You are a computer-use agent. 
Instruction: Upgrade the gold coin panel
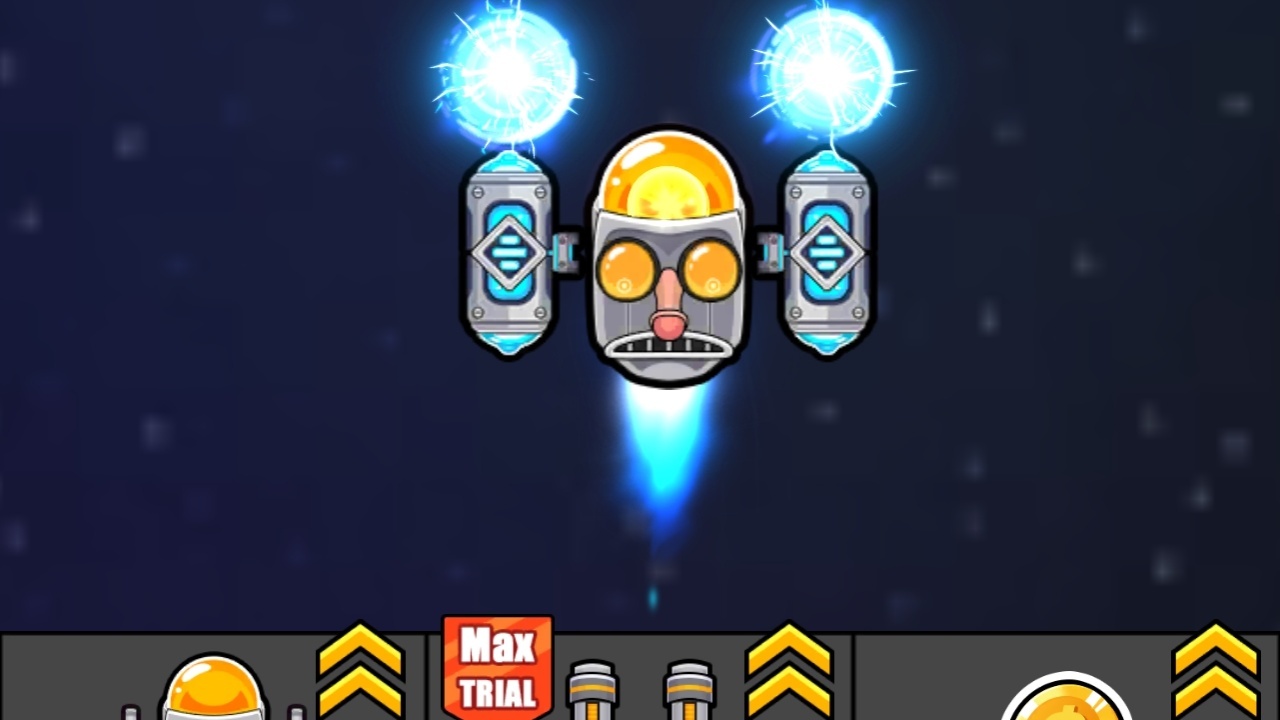(x=1215, y=672)
